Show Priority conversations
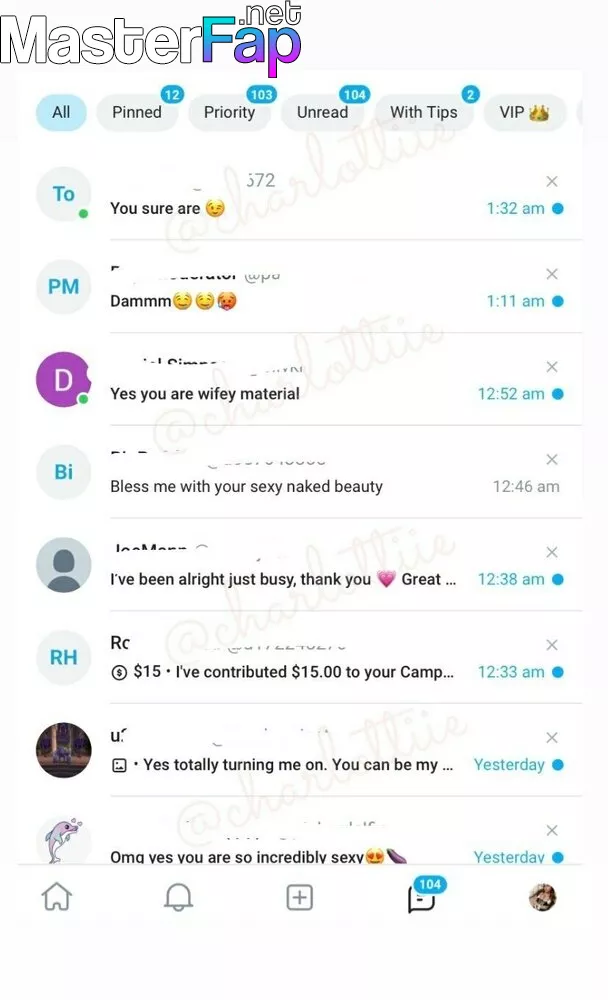The width and height of the screenshot is (608, 1000). click(229, 113)
